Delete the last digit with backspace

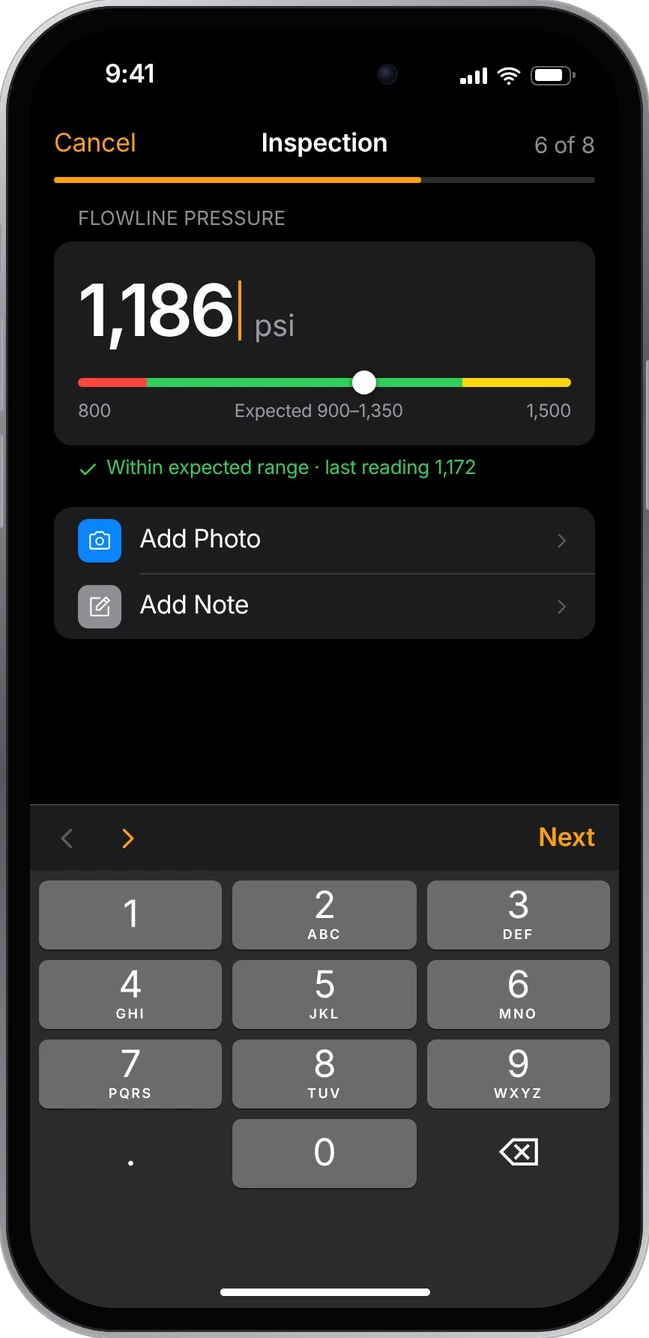pyautogui.click(x=518, y=1153)
